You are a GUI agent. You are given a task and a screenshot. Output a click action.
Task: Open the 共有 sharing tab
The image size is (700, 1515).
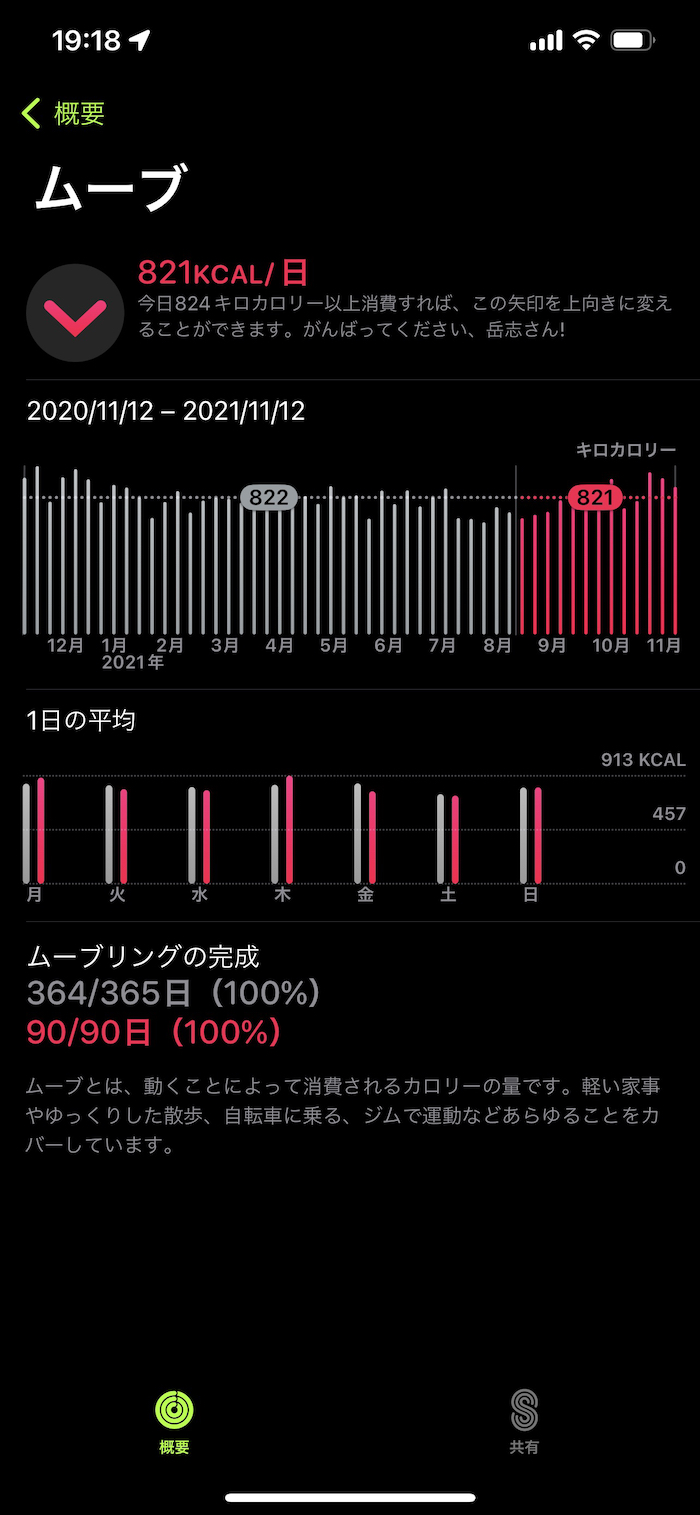click(524, 1420)
